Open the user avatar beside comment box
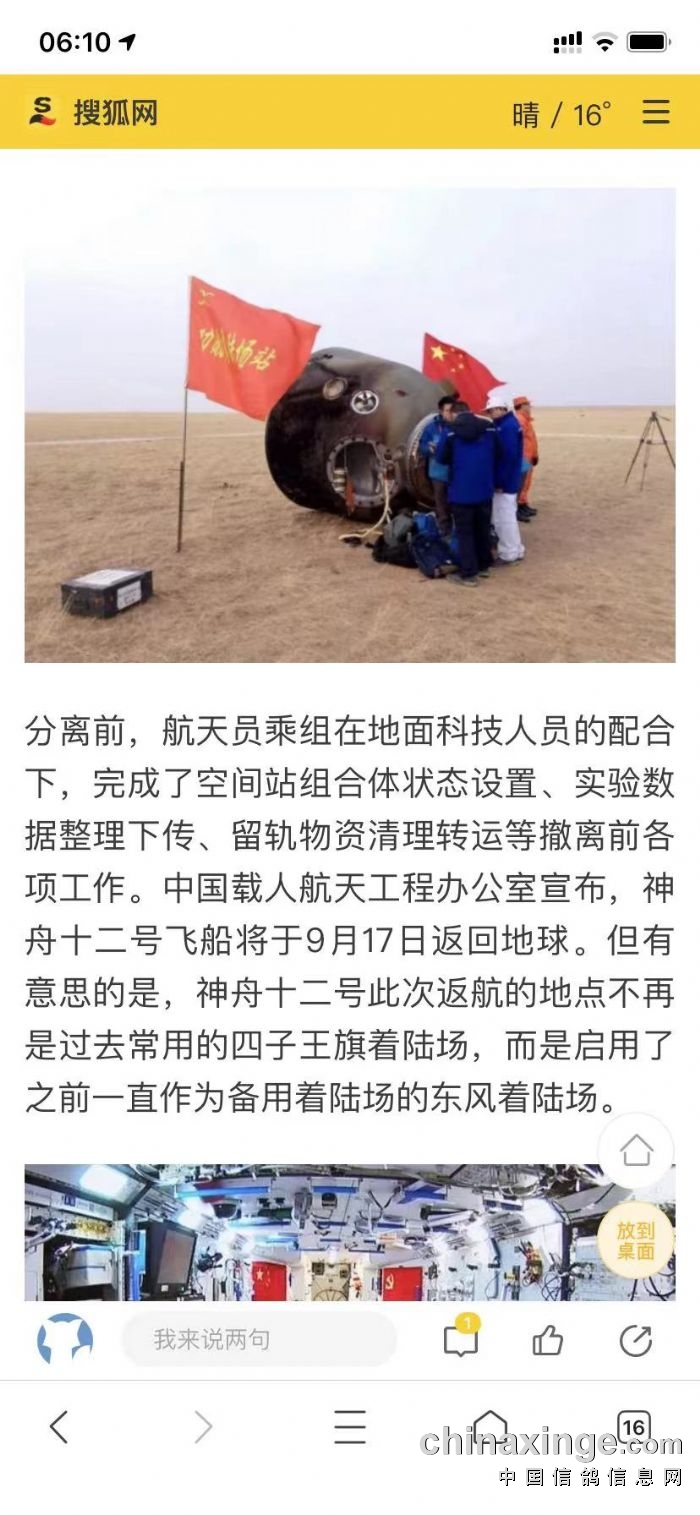Screen dimensions: 700x1515 pos(65,1339)
